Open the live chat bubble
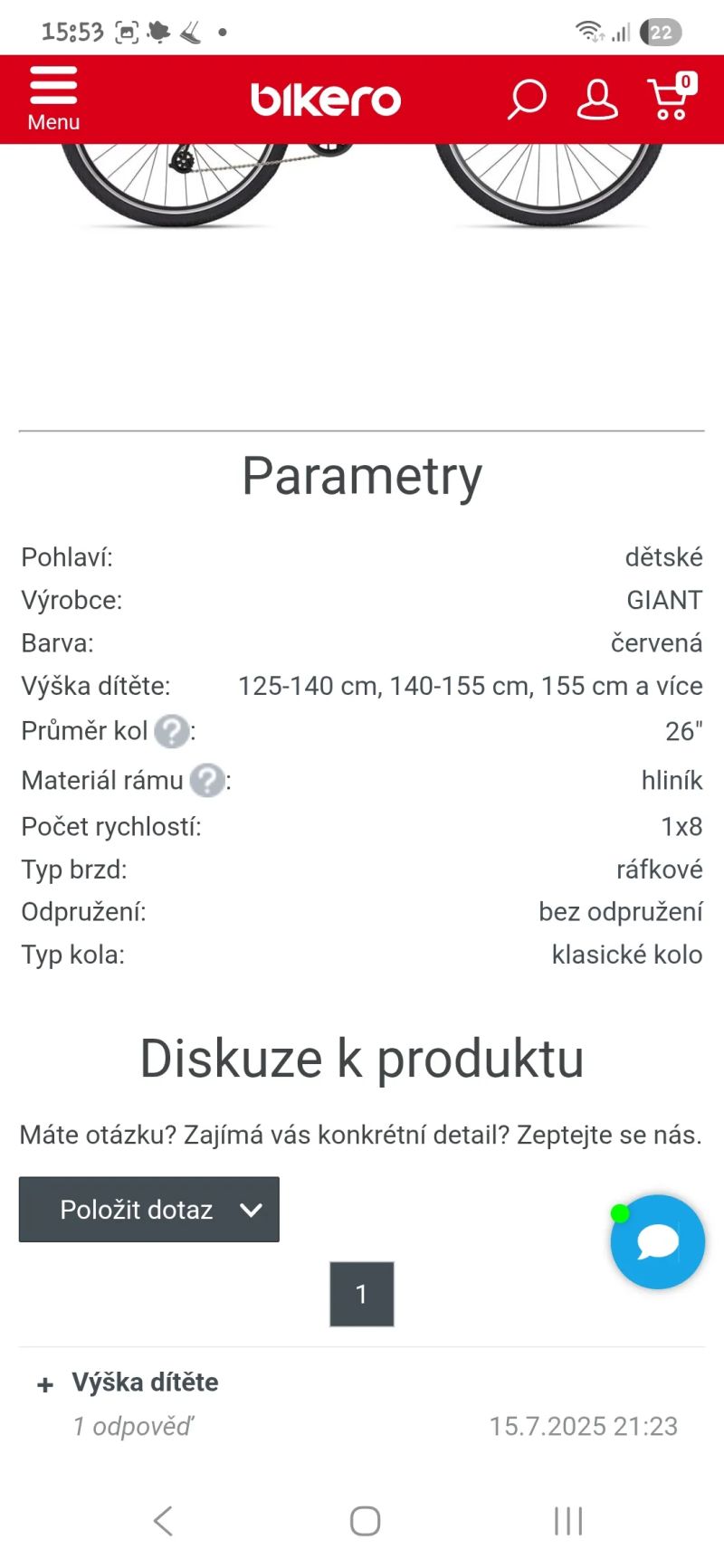 tap(658, 1242)
